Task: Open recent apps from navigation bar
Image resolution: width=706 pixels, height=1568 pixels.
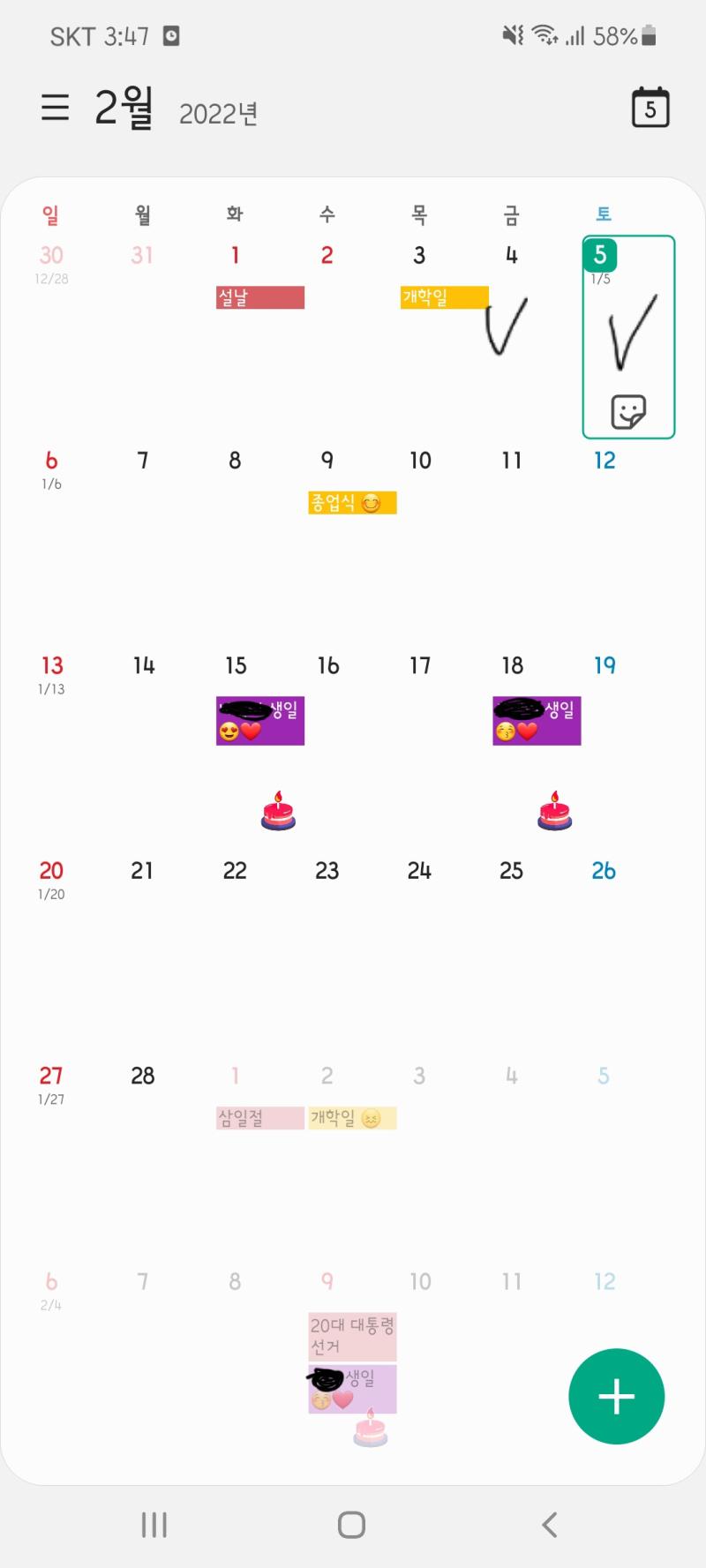Action: click(x=154, y=1524)
